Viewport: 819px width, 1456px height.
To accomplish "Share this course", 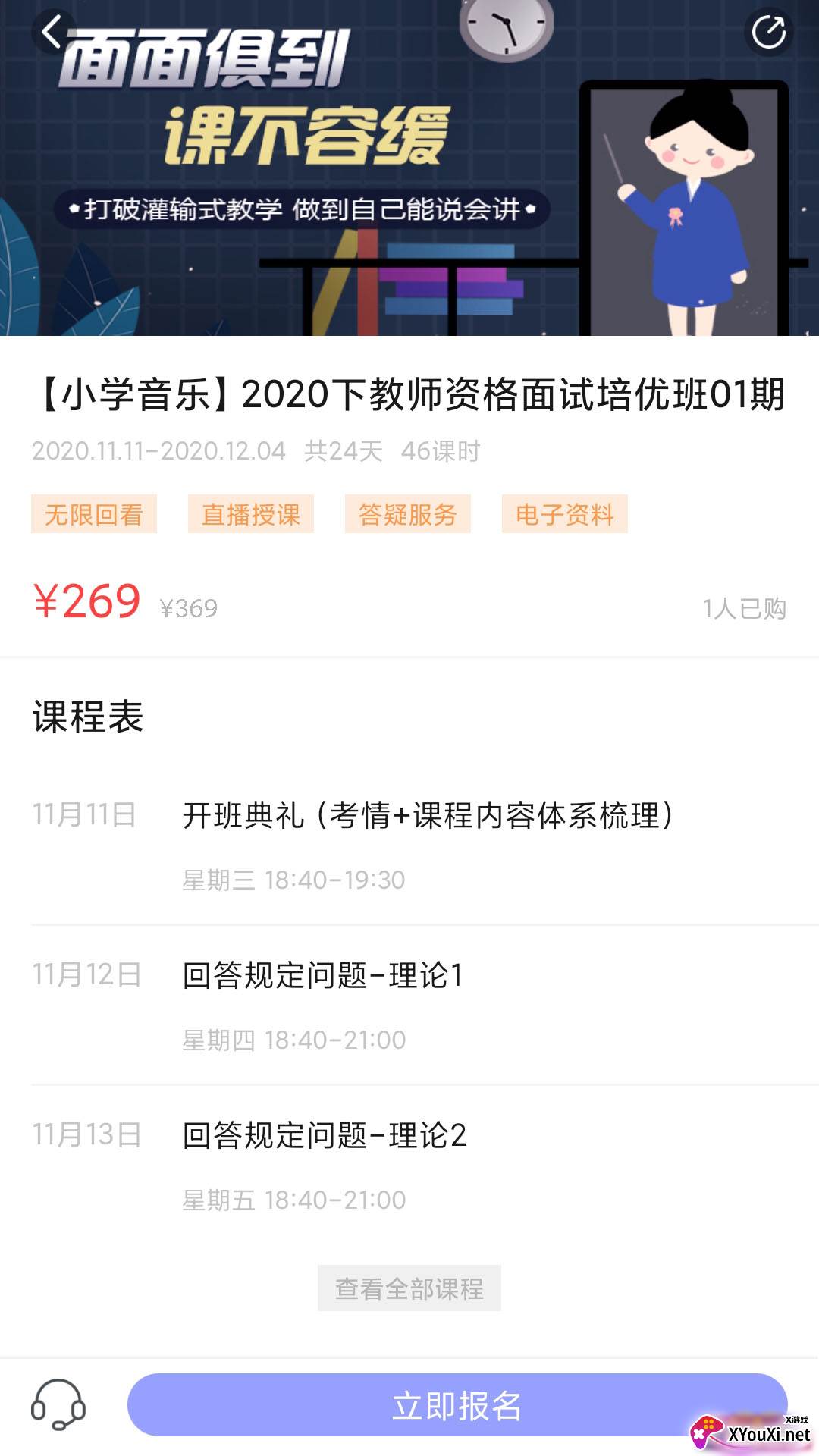I will (768, 32).
